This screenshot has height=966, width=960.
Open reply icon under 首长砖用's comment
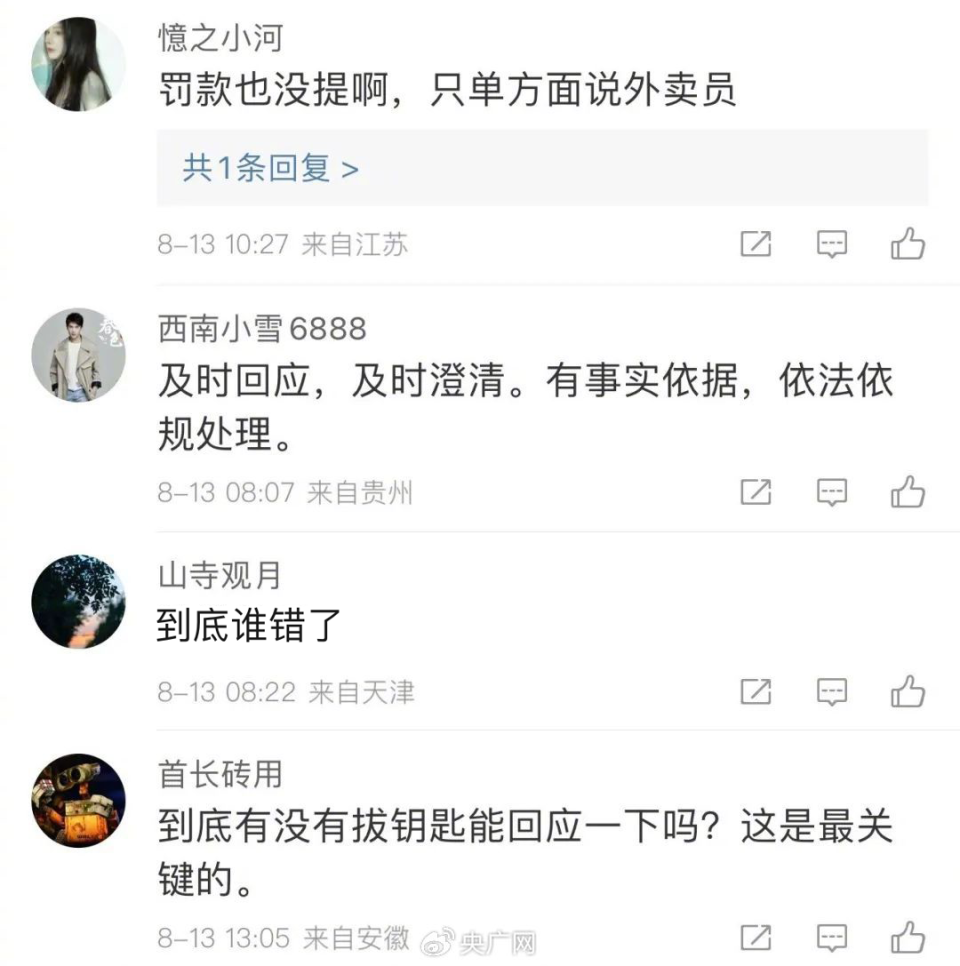(832, 938)
